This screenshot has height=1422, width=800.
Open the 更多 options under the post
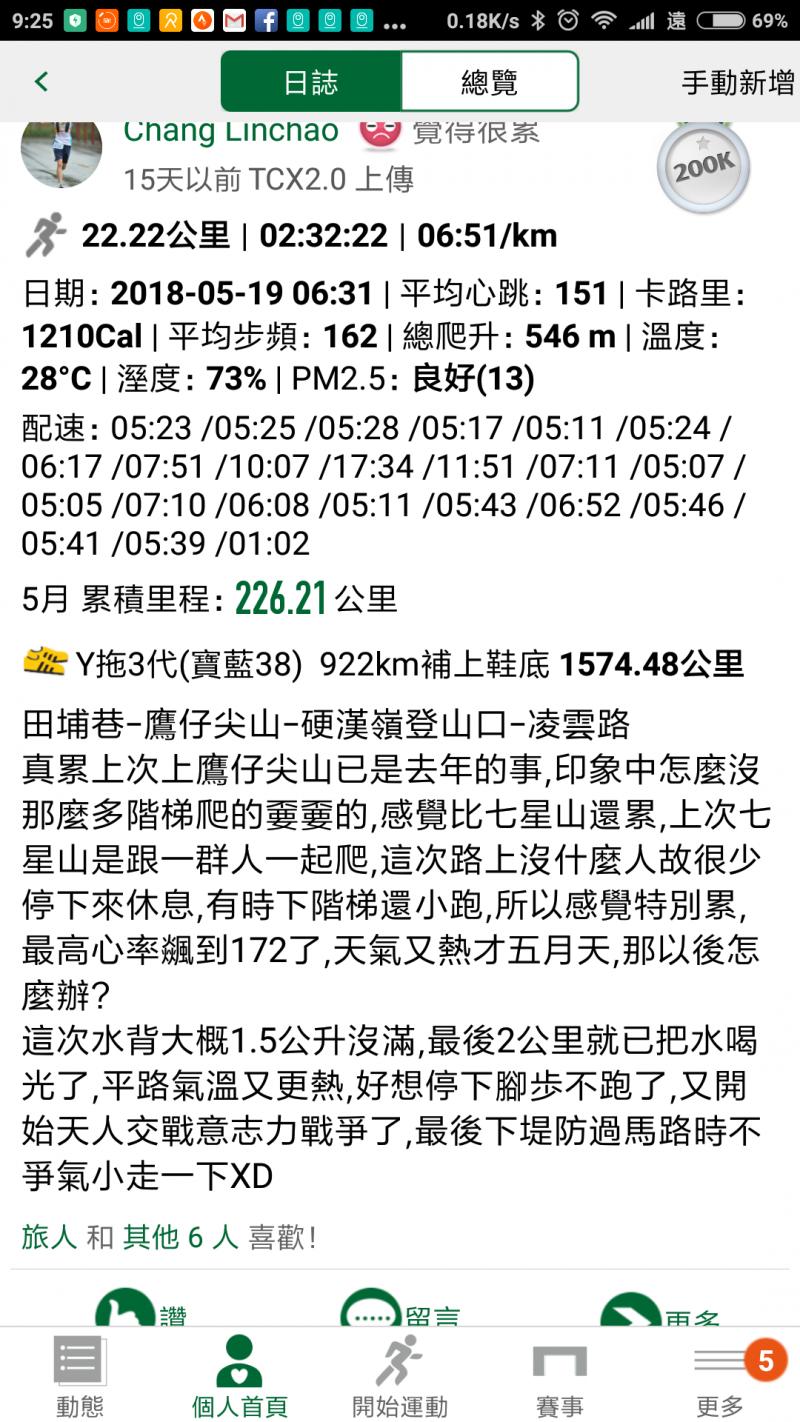tap(660, 1310)
